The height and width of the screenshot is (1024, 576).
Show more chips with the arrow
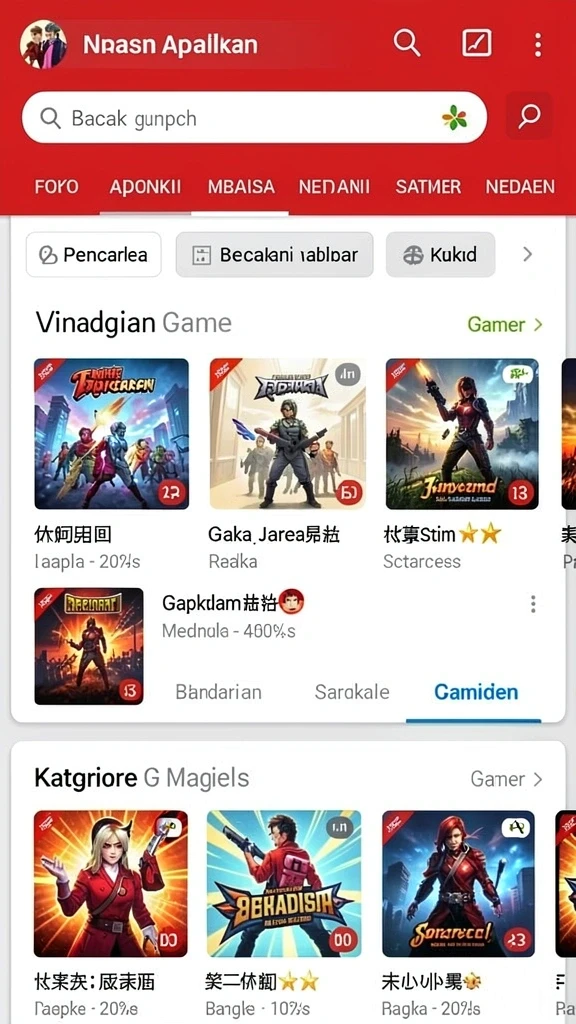click(x=528, y=255)
